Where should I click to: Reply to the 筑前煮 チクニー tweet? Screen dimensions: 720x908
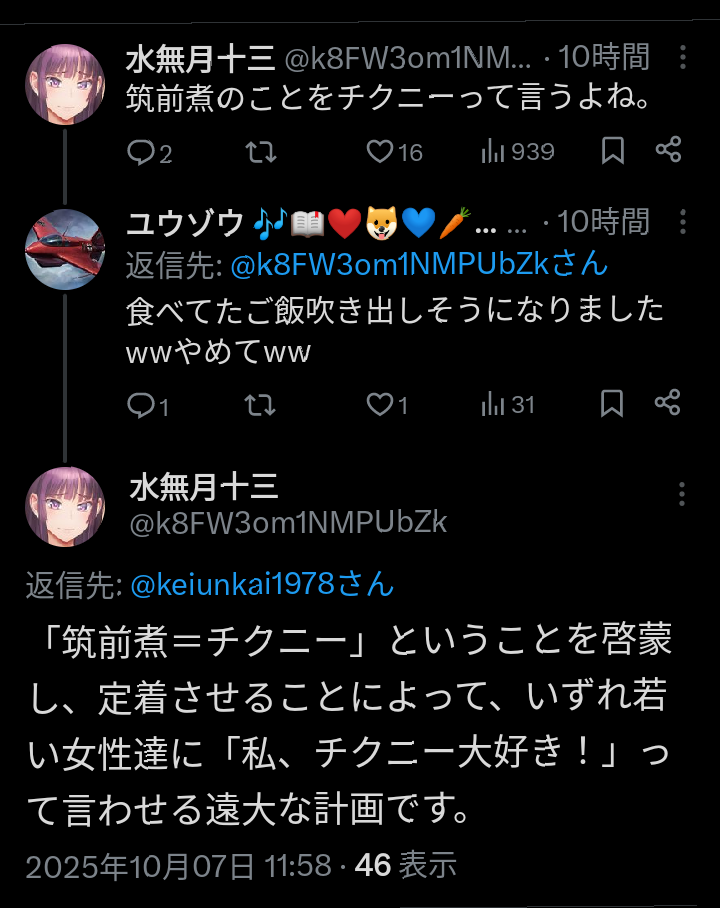click(142, 152)
